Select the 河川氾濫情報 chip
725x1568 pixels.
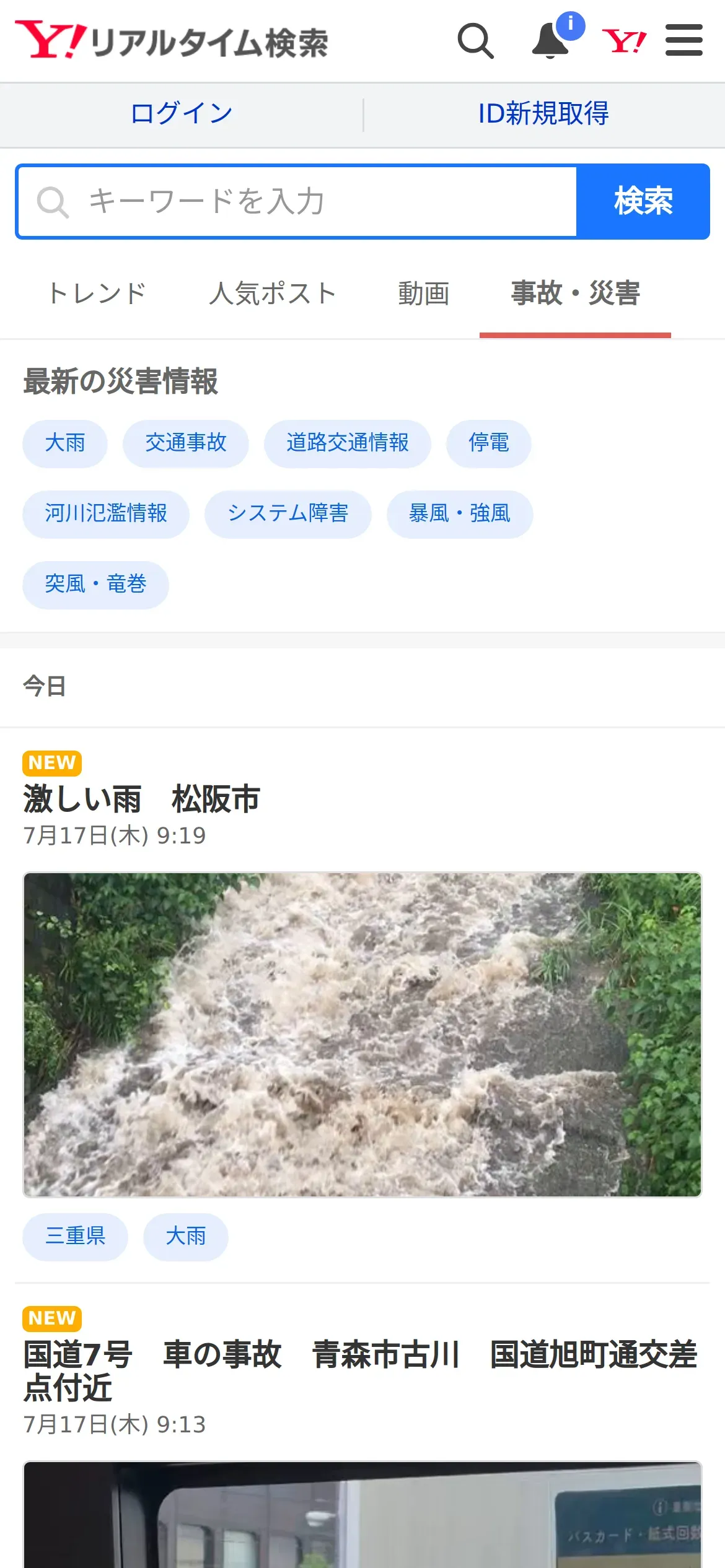106,514
